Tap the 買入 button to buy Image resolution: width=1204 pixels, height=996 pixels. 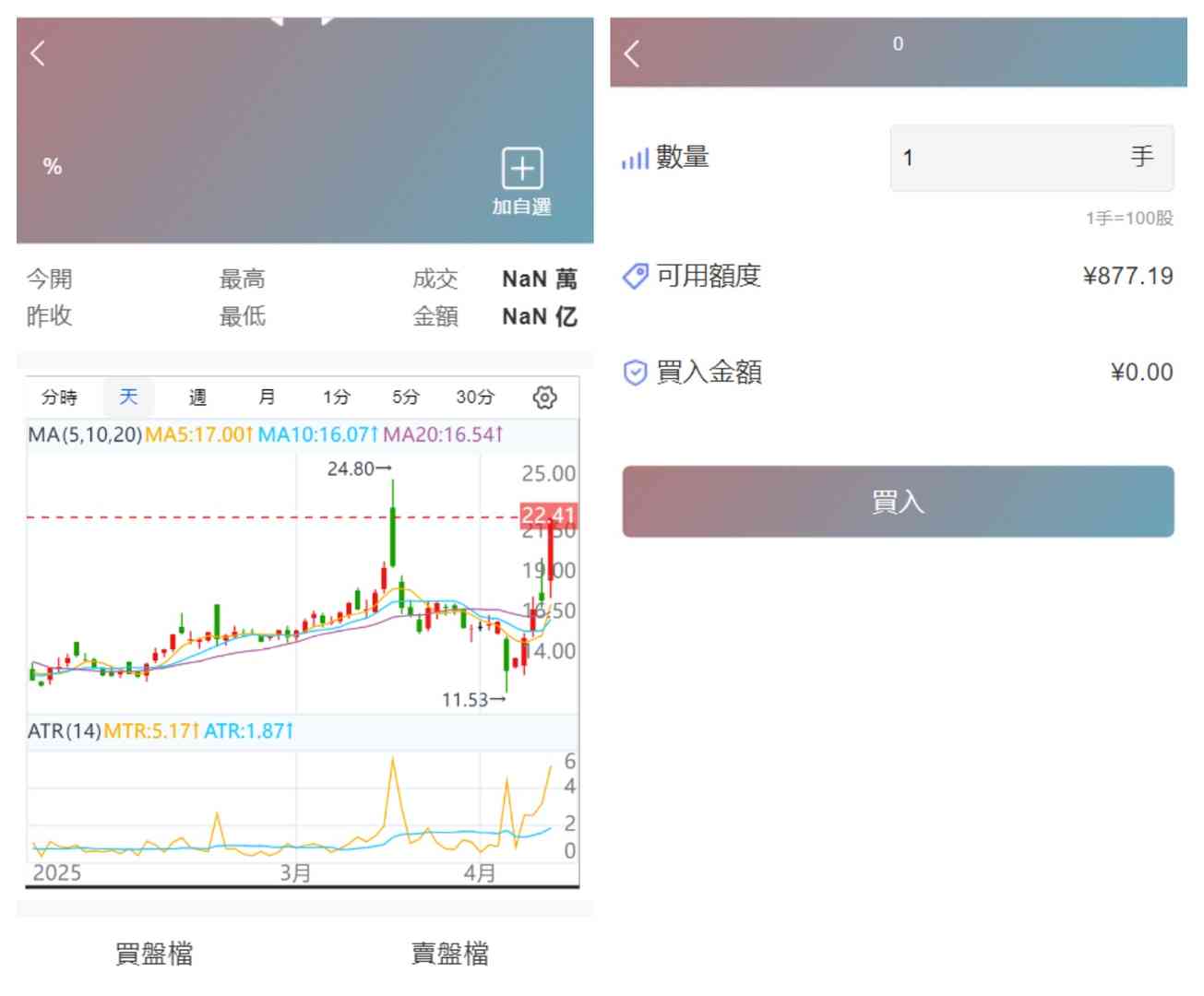click(x=898, y=502)
